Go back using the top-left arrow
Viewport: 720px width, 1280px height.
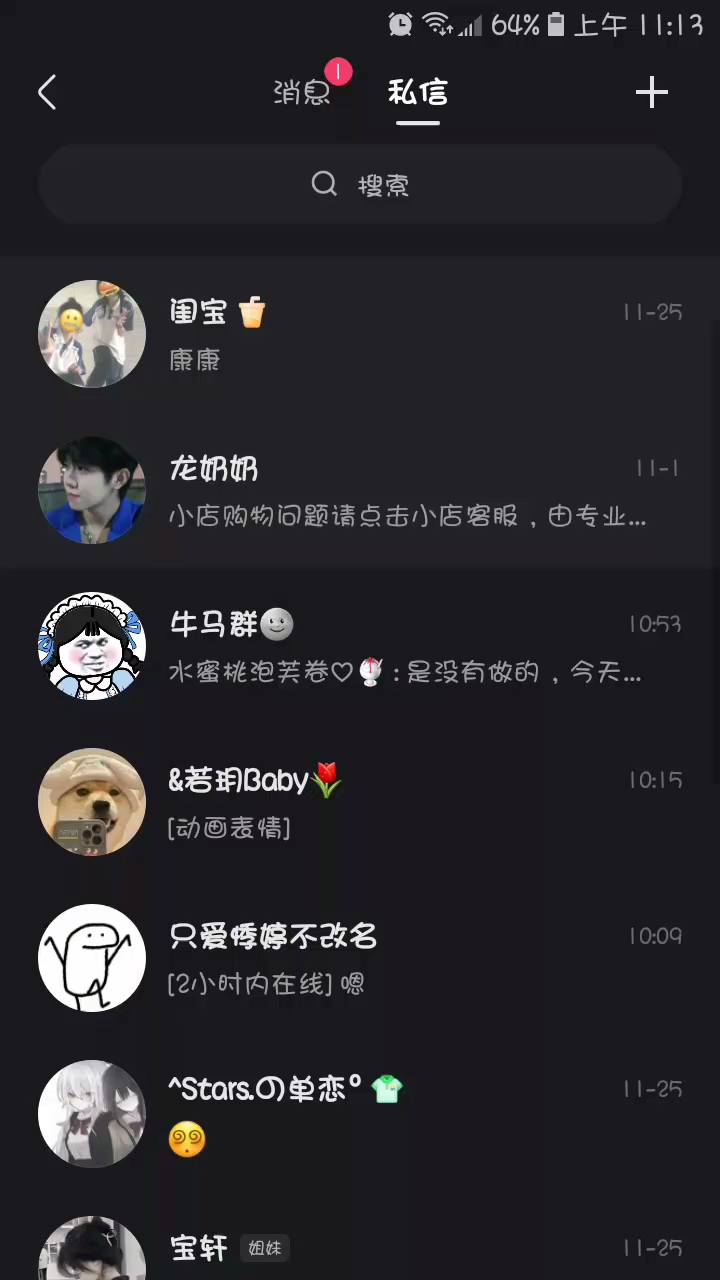click(46, 93)
